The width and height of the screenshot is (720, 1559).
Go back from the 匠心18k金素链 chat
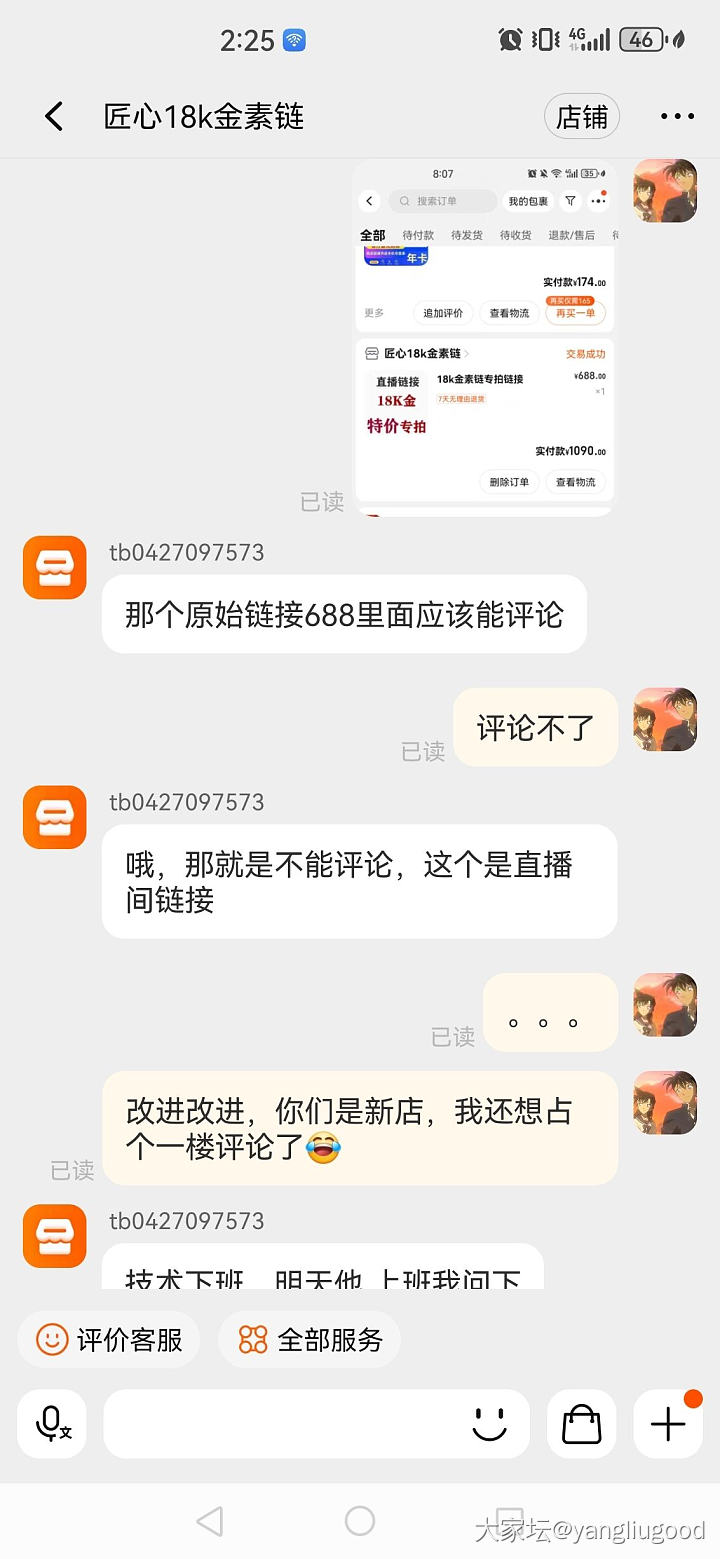[54, 117]
